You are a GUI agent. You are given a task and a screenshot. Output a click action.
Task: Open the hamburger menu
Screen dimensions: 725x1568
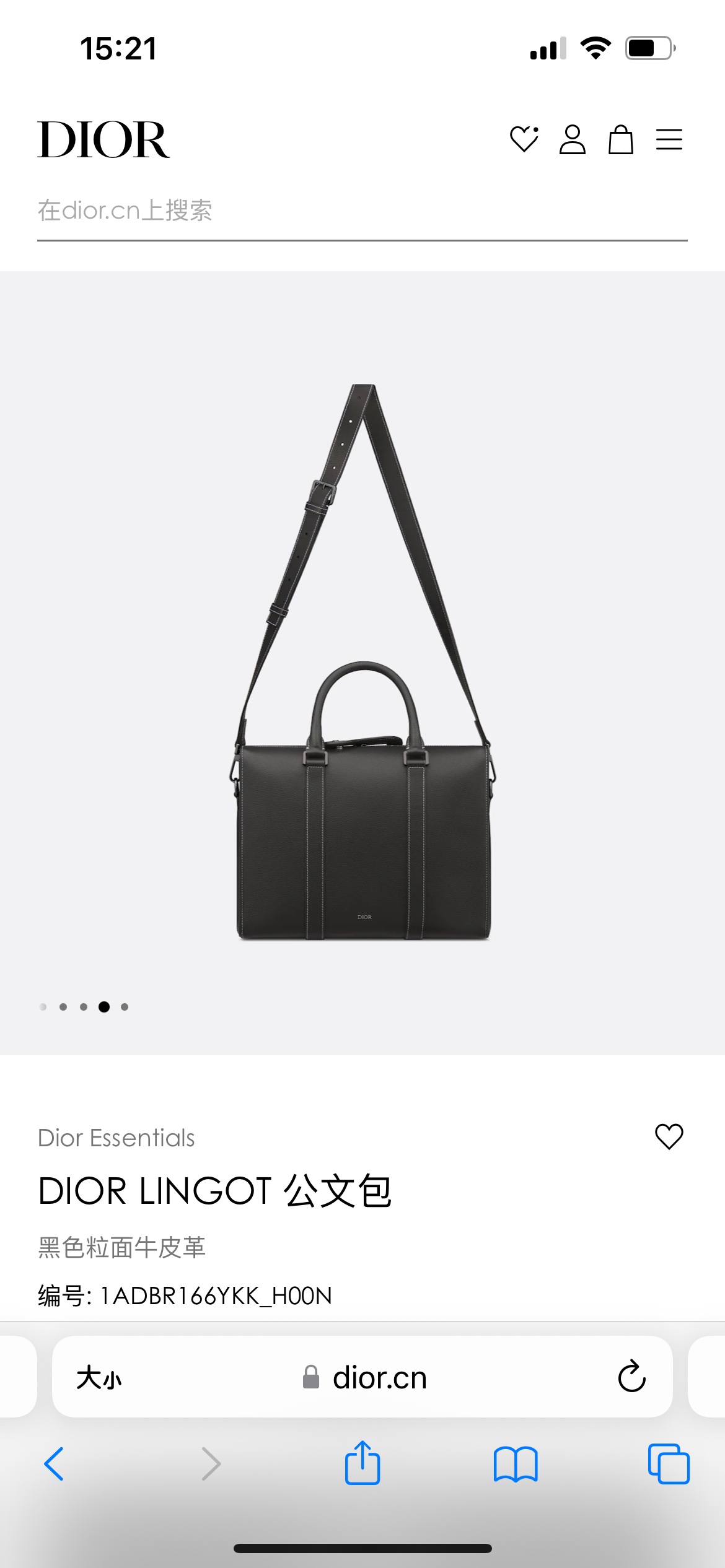(x=669, y=139)
